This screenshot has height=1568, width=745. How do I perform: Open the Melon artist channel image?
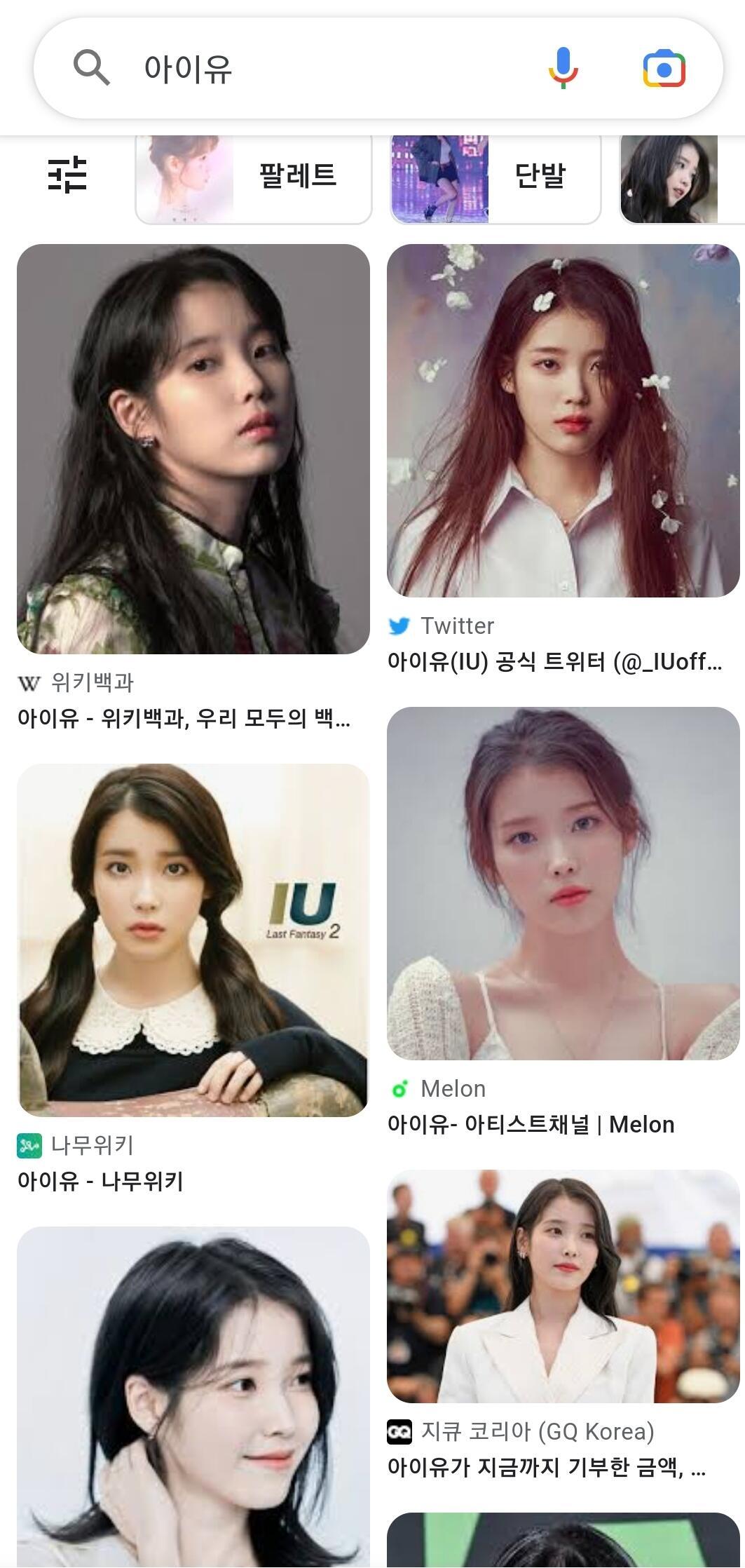tap(563, 884)
